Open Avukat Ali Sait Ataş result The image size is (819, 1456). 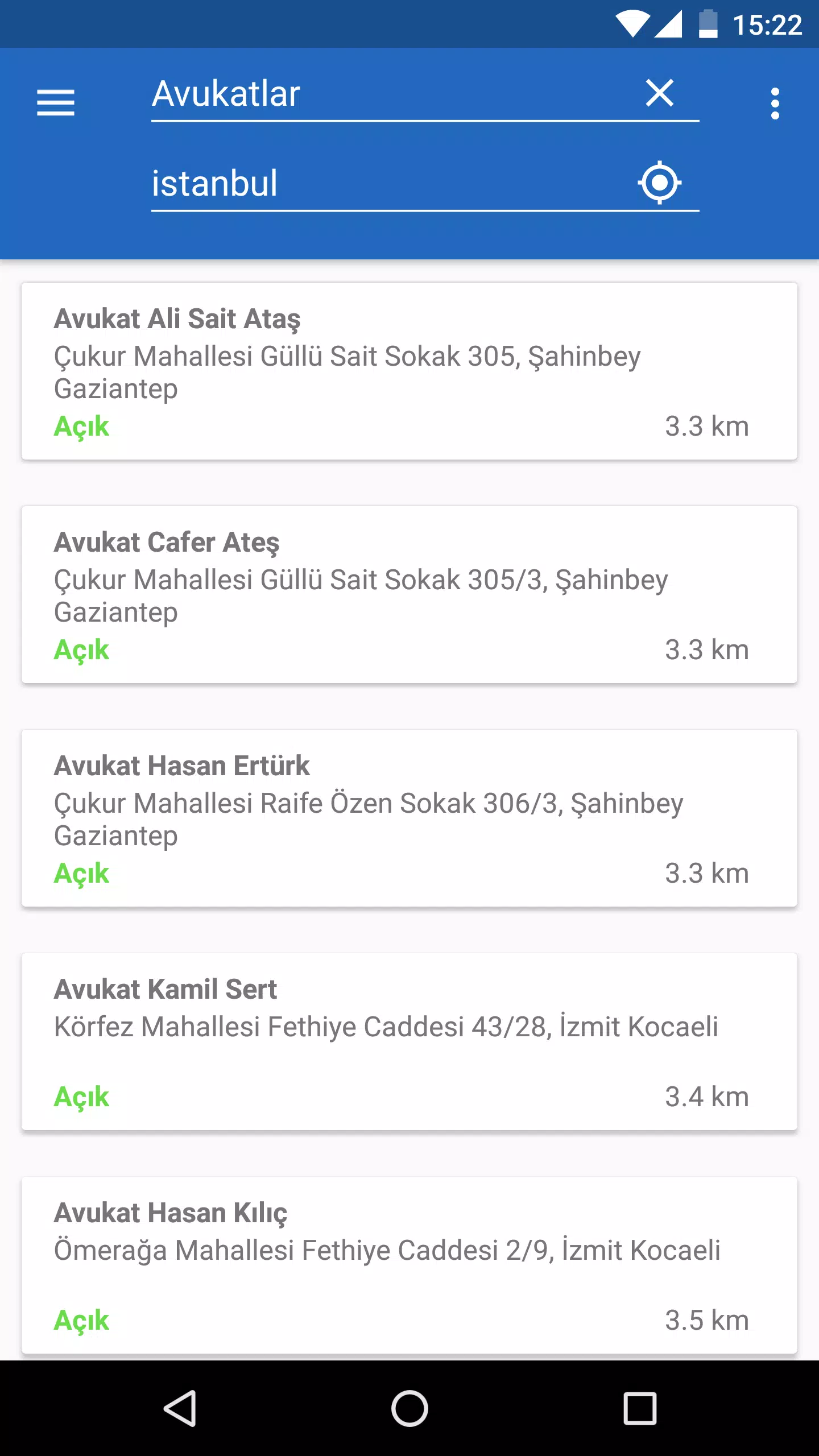point(409,371)
